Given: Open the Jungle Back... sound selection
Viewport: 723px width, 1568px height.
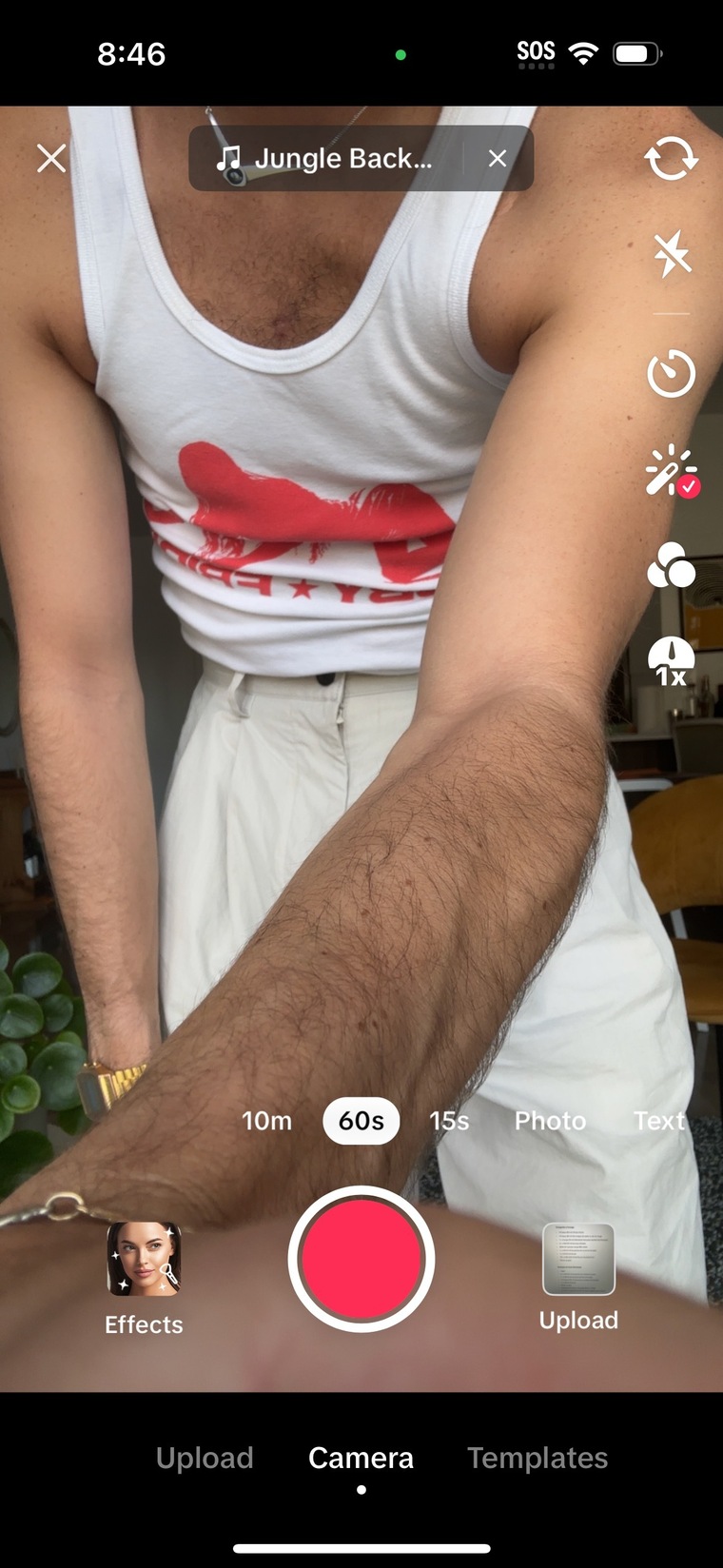Looking at the screenshot, I should 324,158.
